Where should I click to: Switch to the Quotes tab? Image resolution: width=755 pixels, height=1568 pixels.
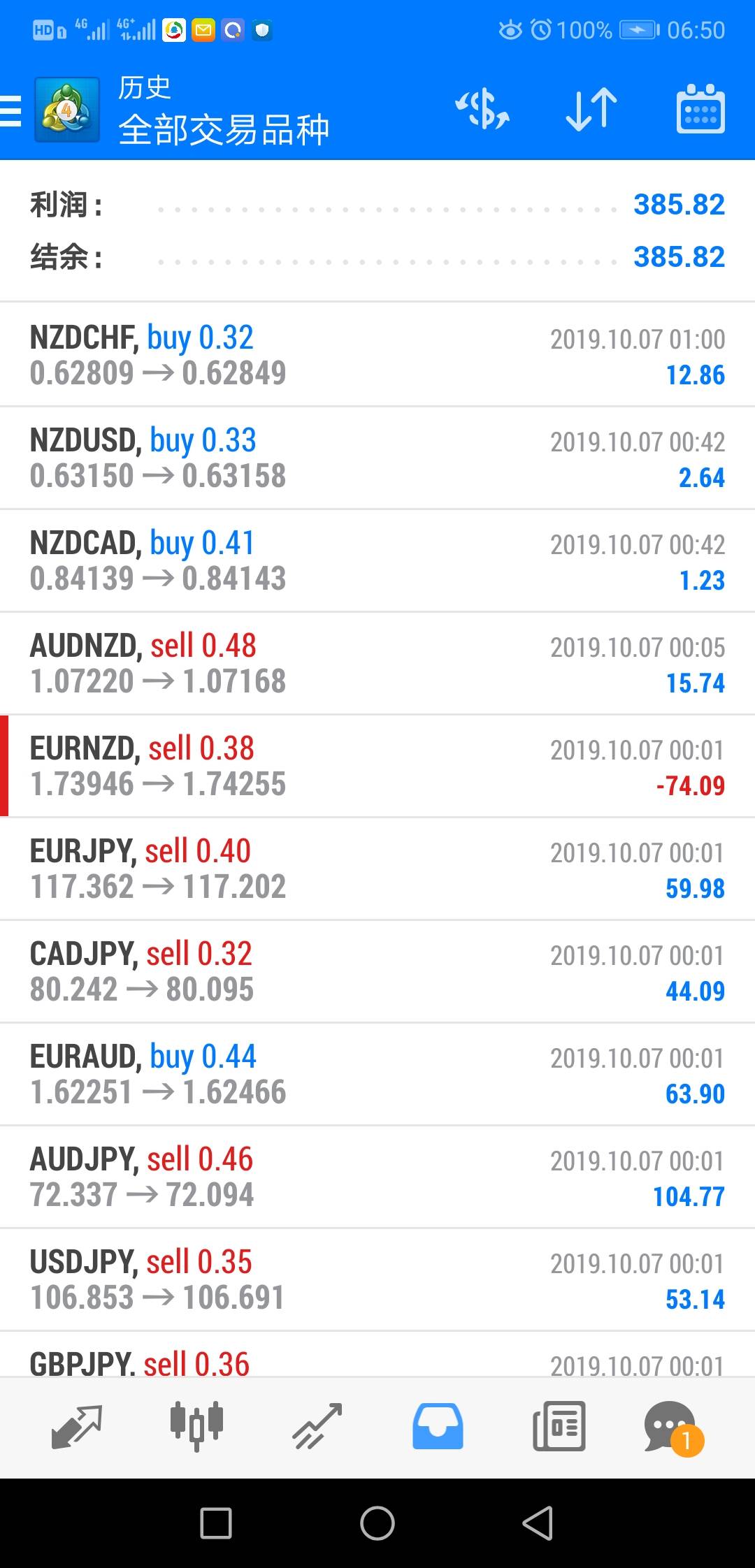point(77,1426)
